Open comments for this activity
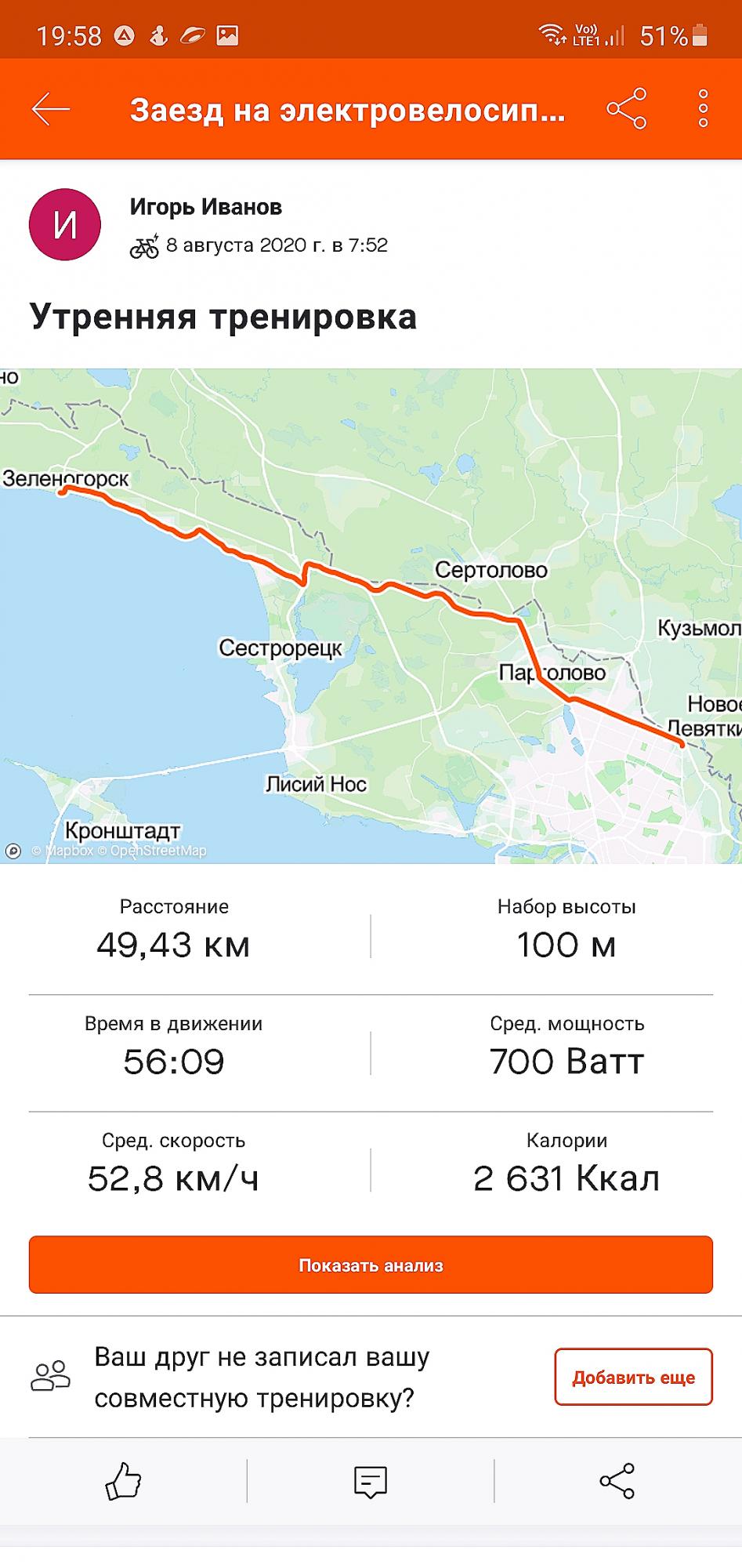Viewport: 742px width, 1568px height. point(370,1481)
